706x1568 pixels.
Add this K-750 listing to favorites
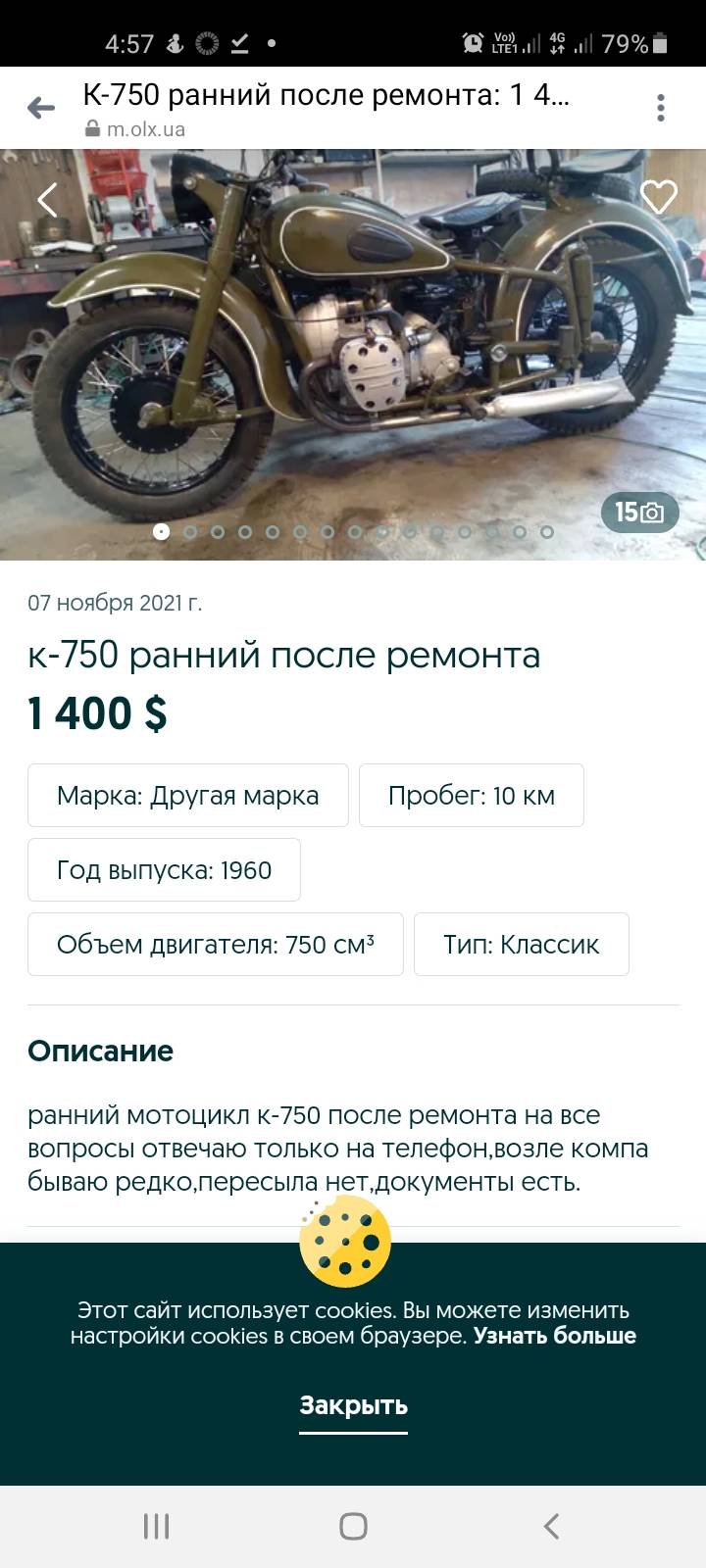pos(659,197)
